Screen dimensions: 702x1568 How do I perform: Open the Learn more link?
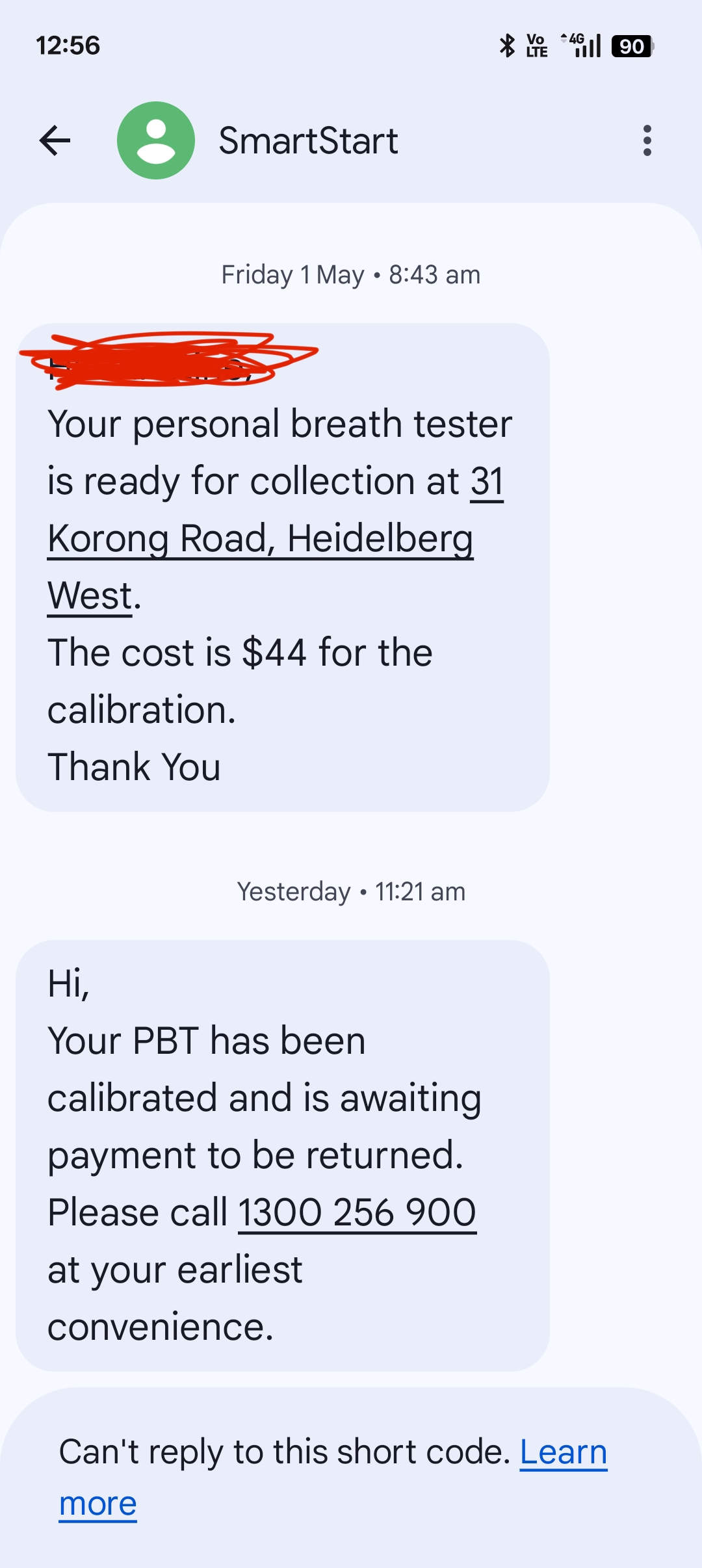tap(333, 1477)
